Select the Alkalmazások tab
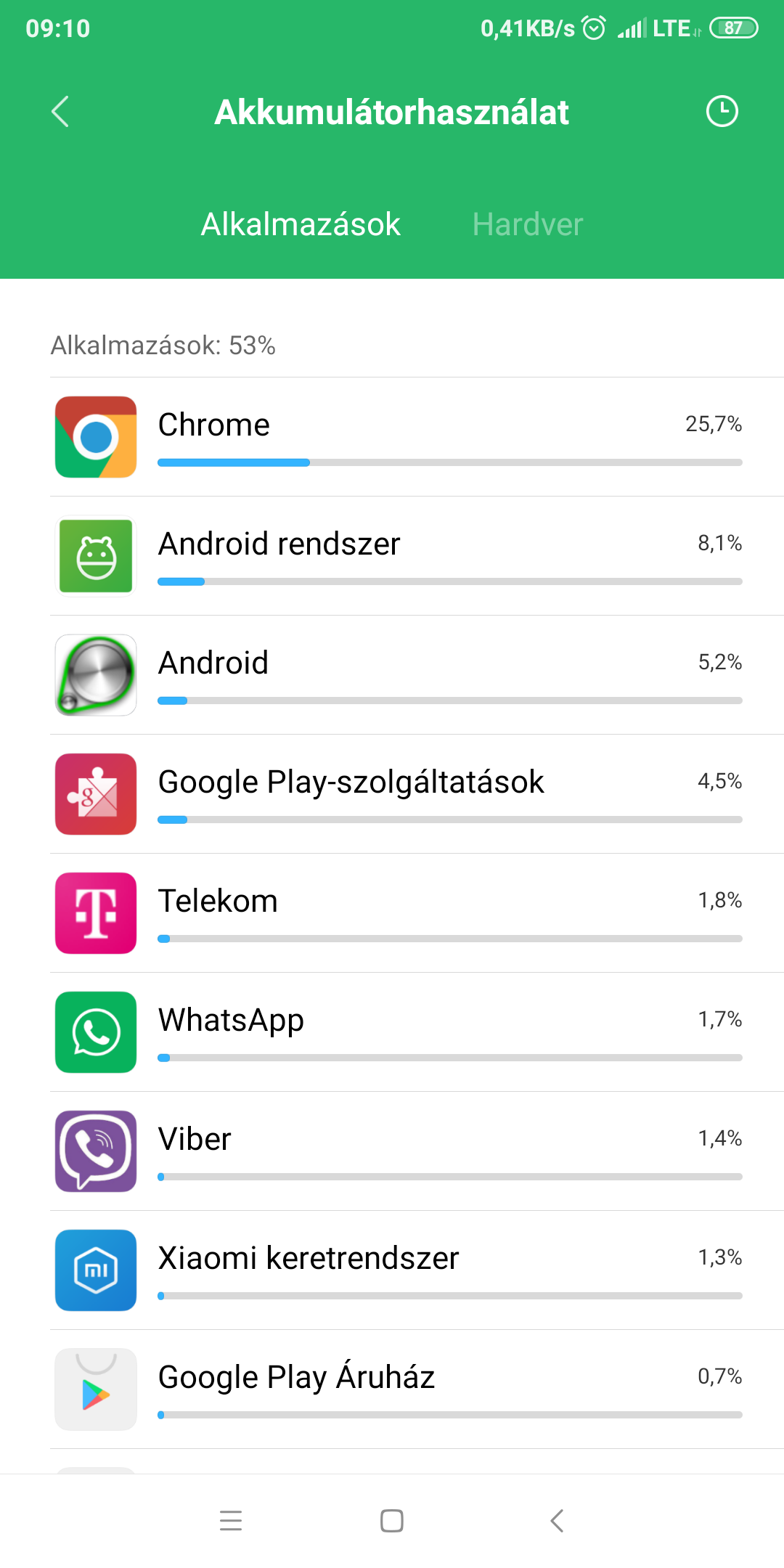784x1568 pixels. pos(301,224)
